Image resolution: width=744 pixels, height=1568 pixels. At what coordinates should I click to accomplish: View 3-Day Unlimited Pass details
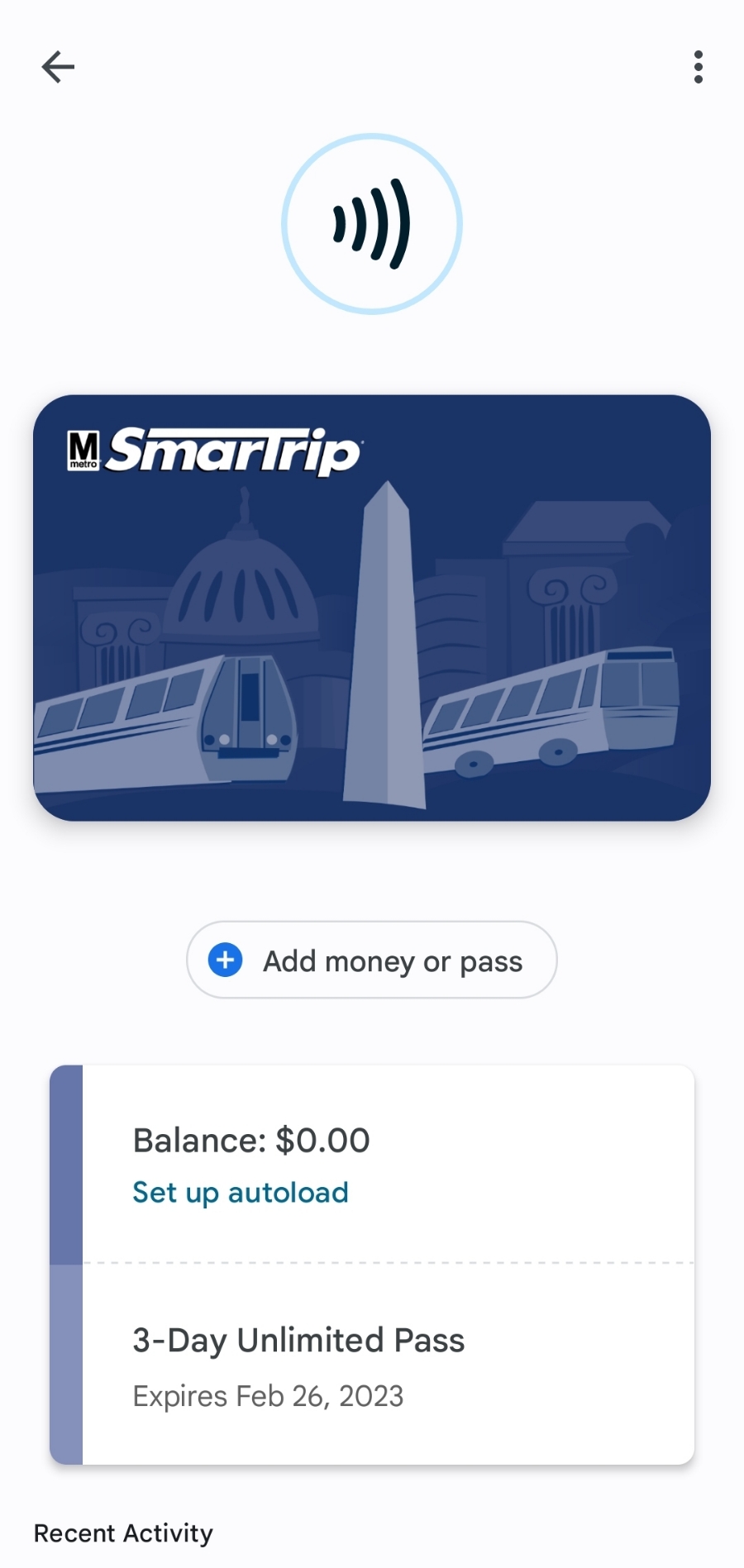[372, 1365]
